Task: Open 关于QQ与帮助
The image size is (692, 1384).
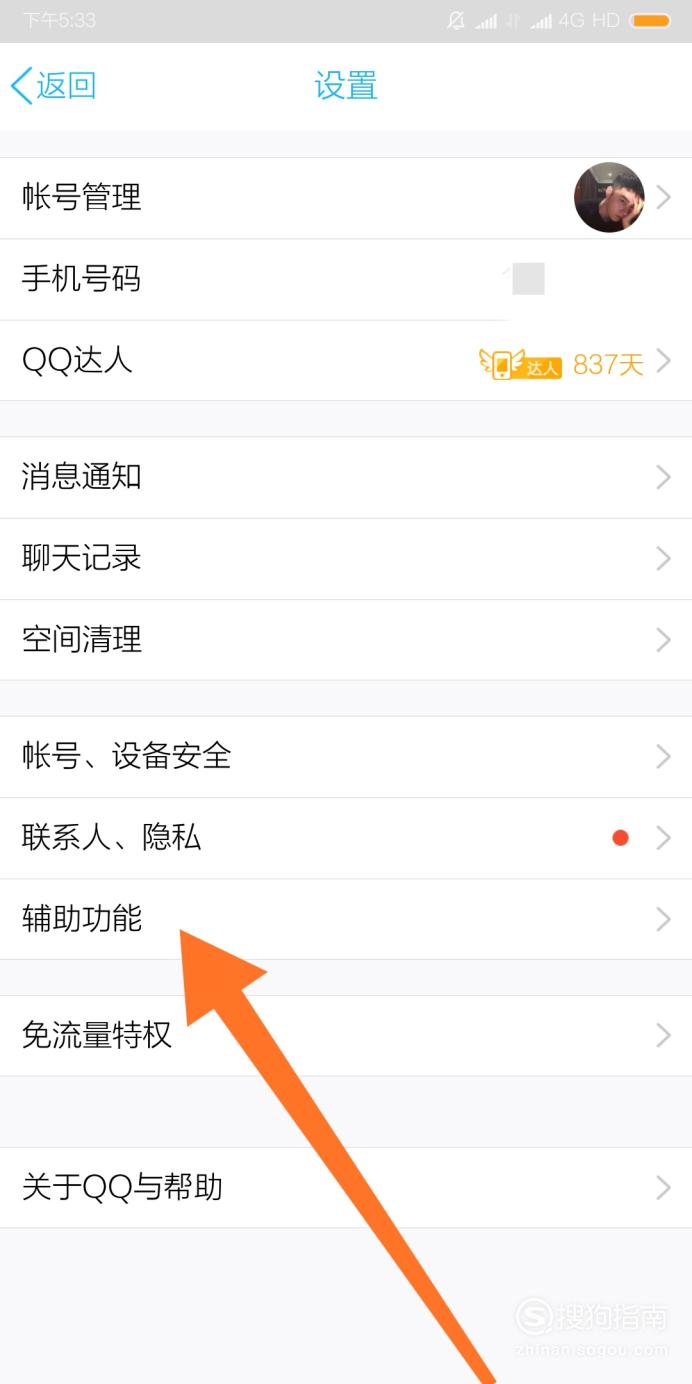Action: [346, 1188]
